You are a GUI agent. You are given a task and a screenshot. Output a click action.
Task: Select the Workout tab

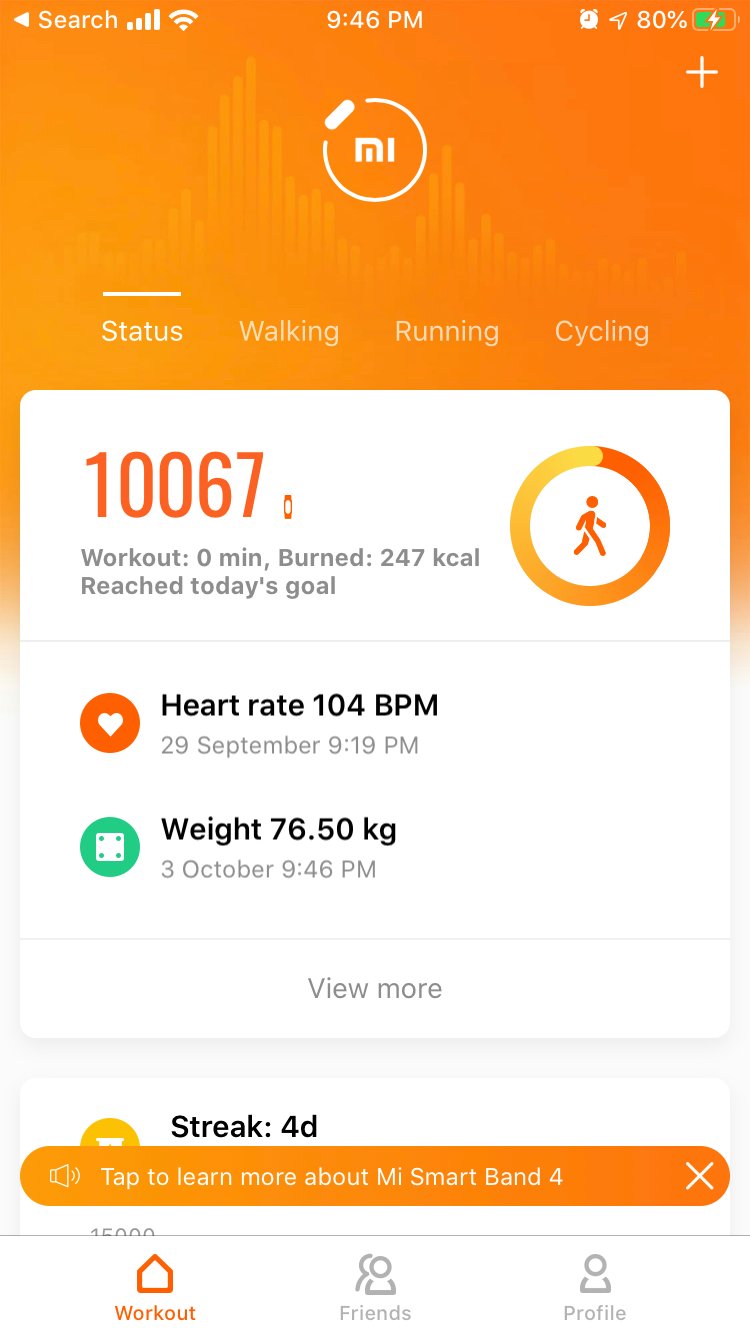coord(155,1287)
